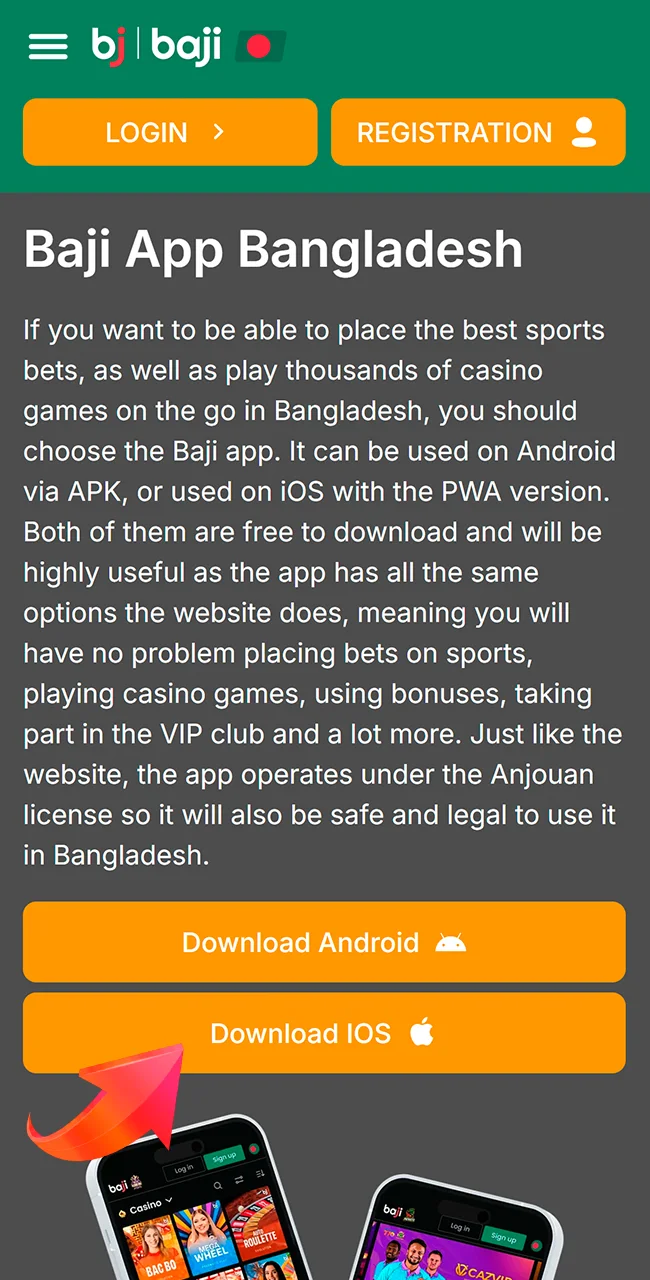Open the hamburger menu

[x=48, y=46]
